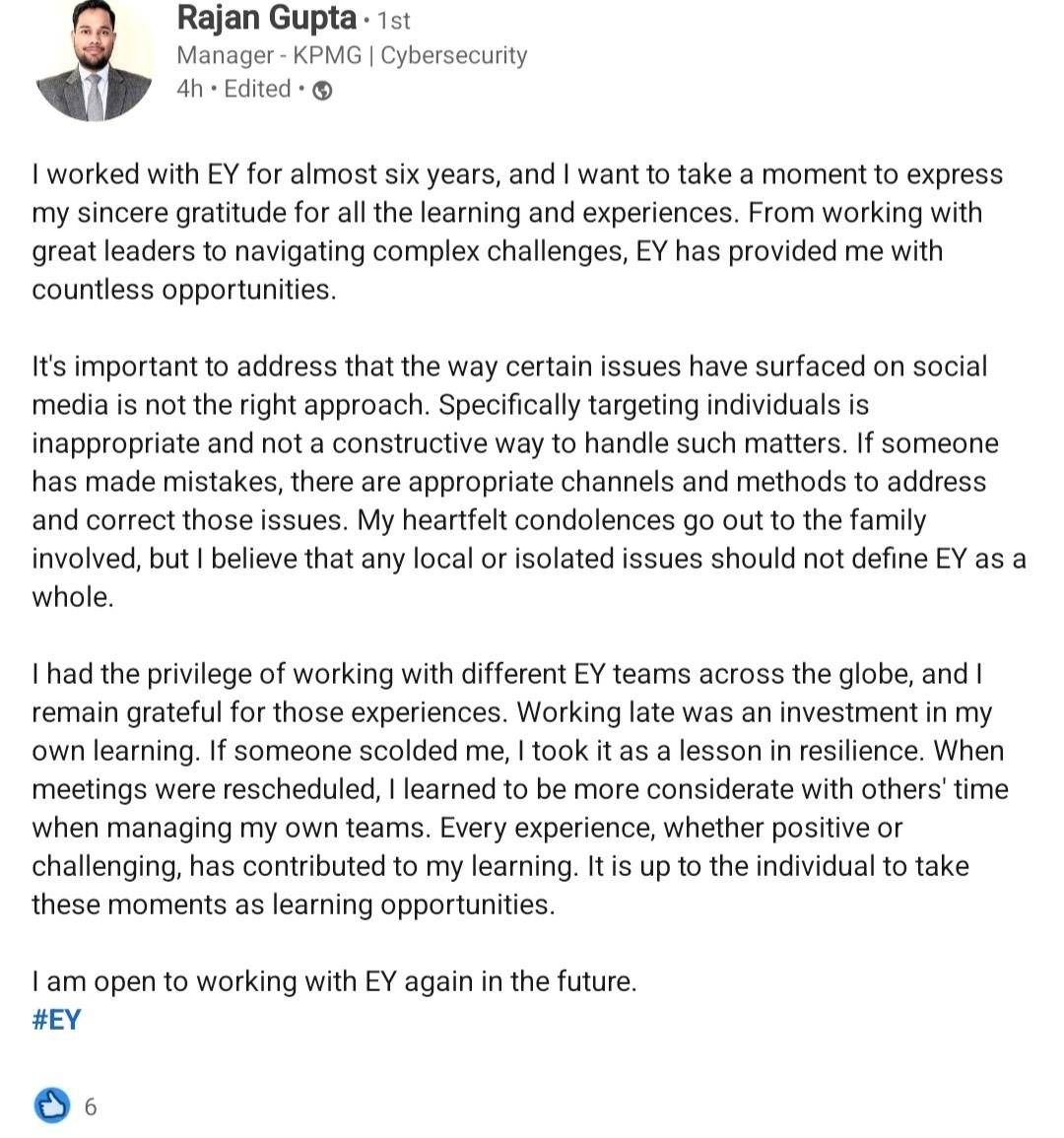Open Rajan Gupta's profile via his name
Image resolution: width=1064 pixels, height=1138 pixels.
pyautogui.click(x=266, y=18)
